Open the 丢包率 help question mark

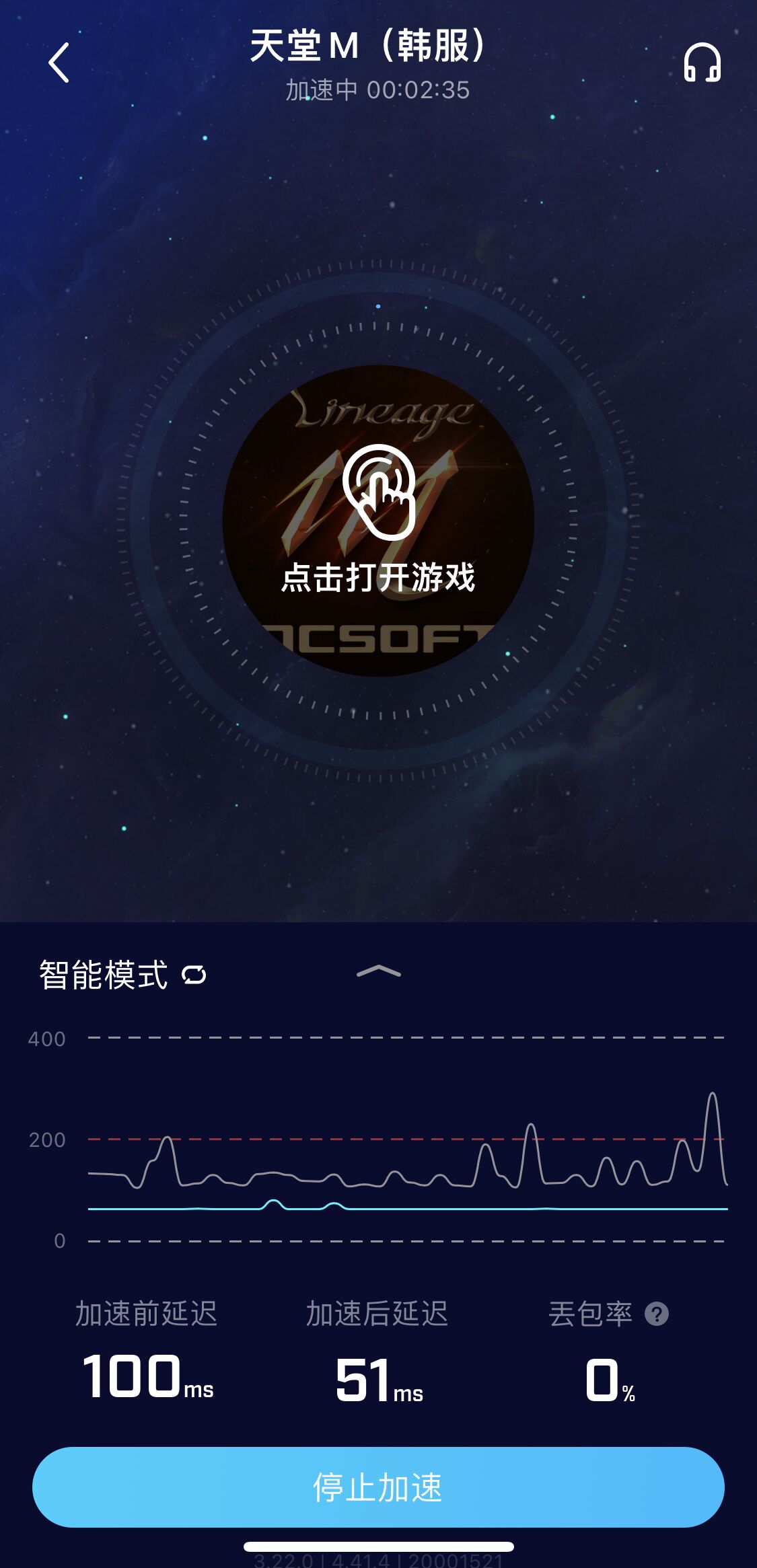pyautogui.click(x=656, y=1314)
